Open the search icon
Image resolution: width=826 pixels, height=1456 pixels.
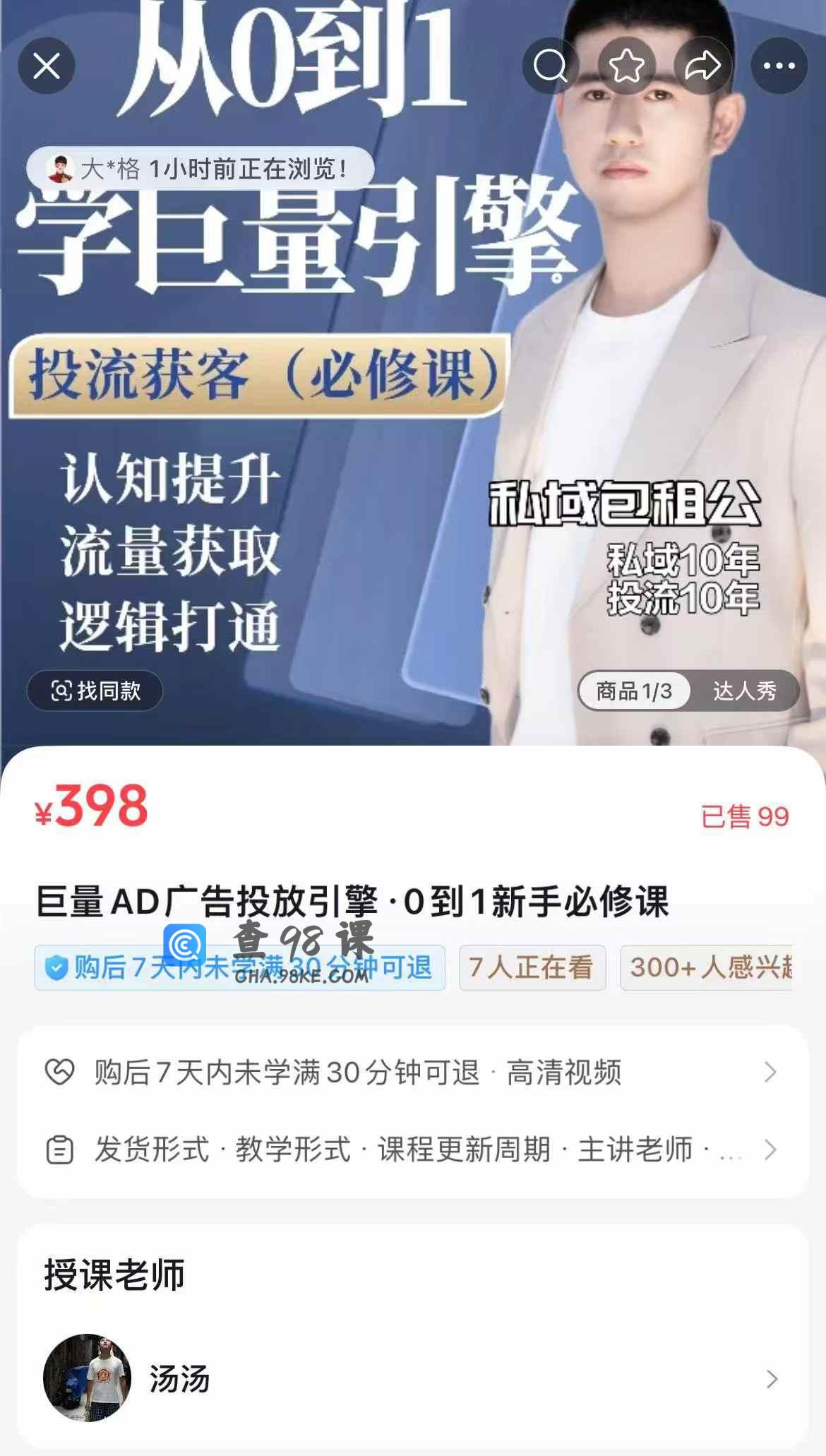click(x=550, y=66)
